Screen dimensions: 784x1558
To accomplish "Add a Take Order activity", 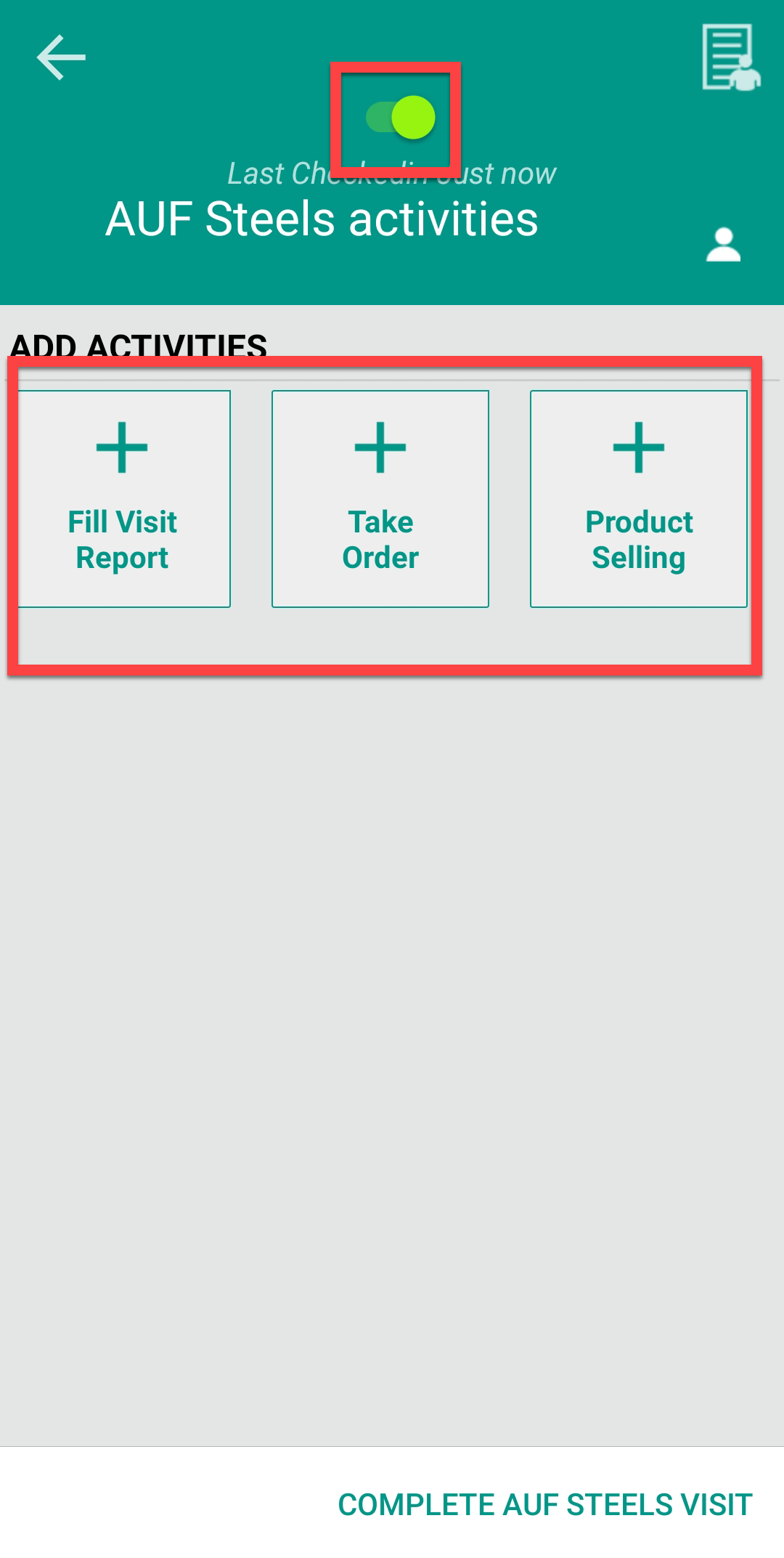I will (x=380, y=499).
